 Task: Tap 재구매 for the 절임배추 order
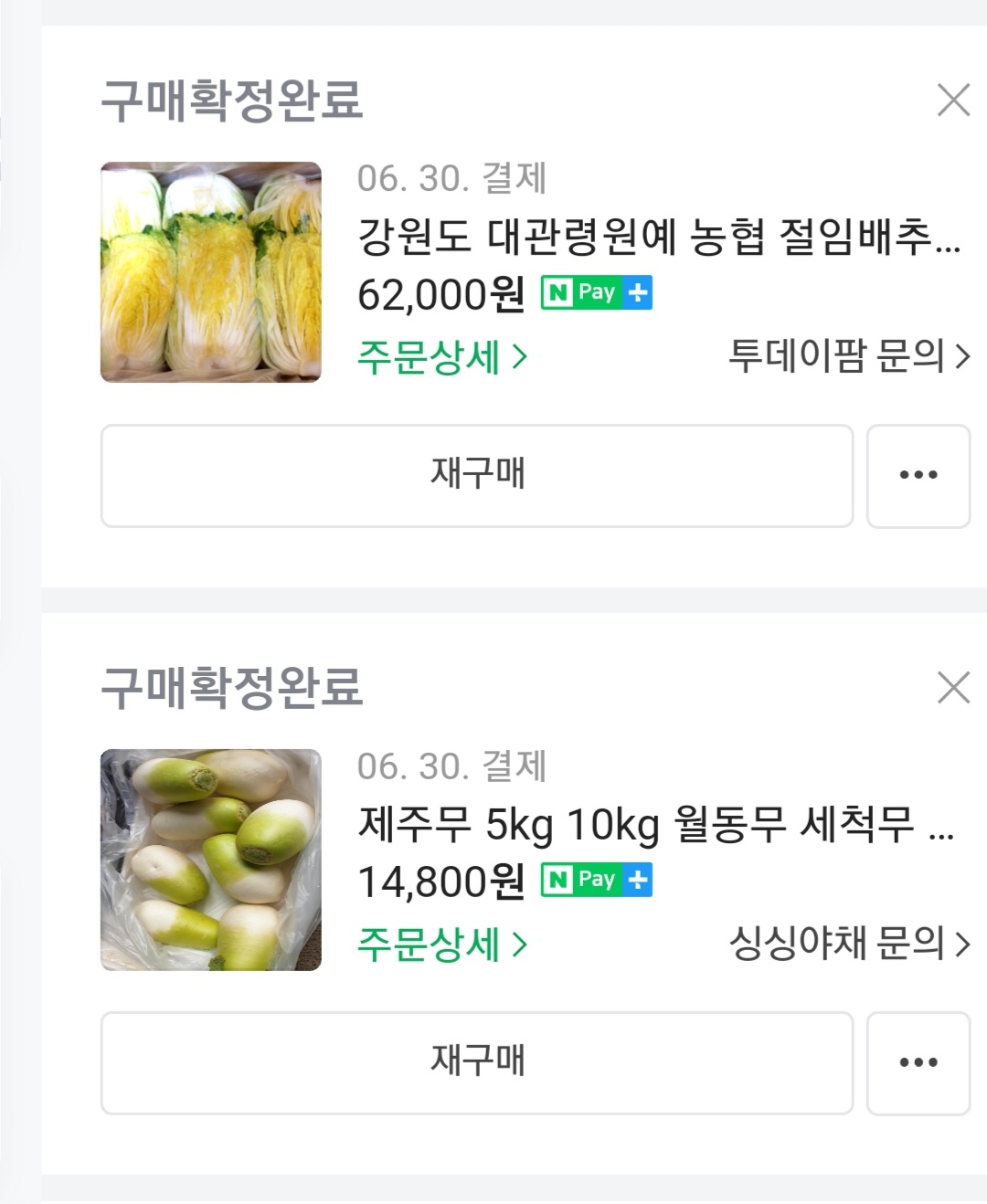pyautogui.click(x=477, y=475)
